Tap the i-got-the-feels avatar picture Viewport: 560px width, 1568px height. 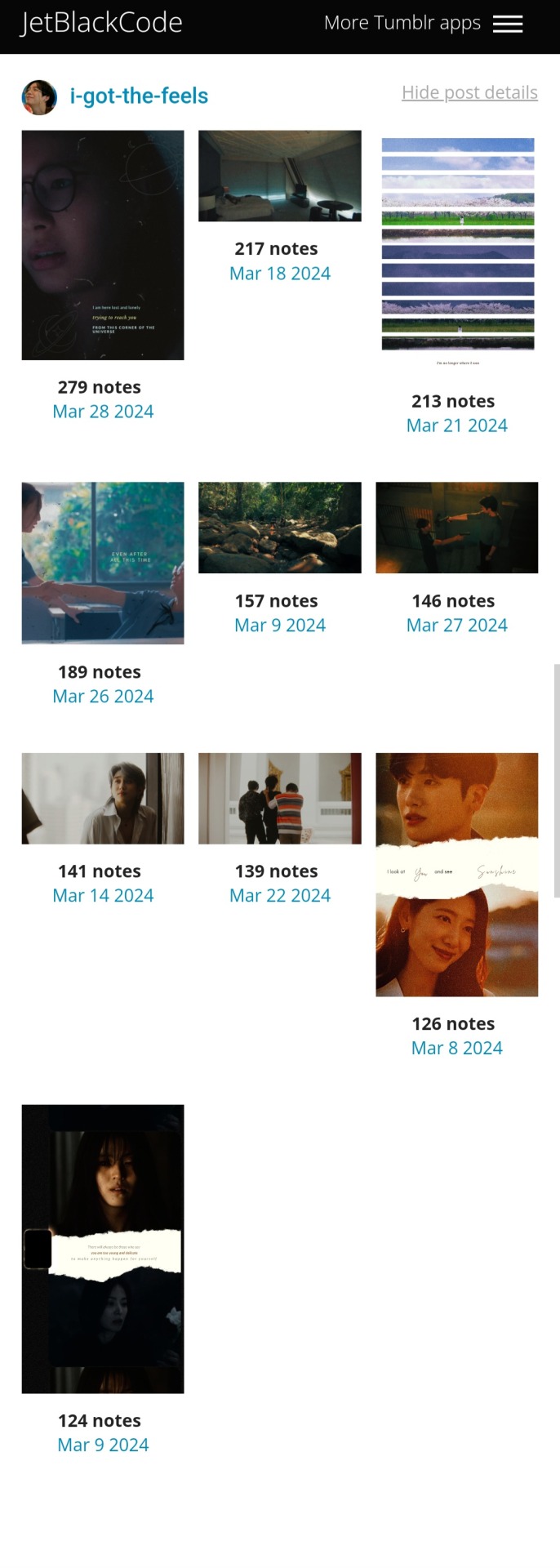click(39, 97)
